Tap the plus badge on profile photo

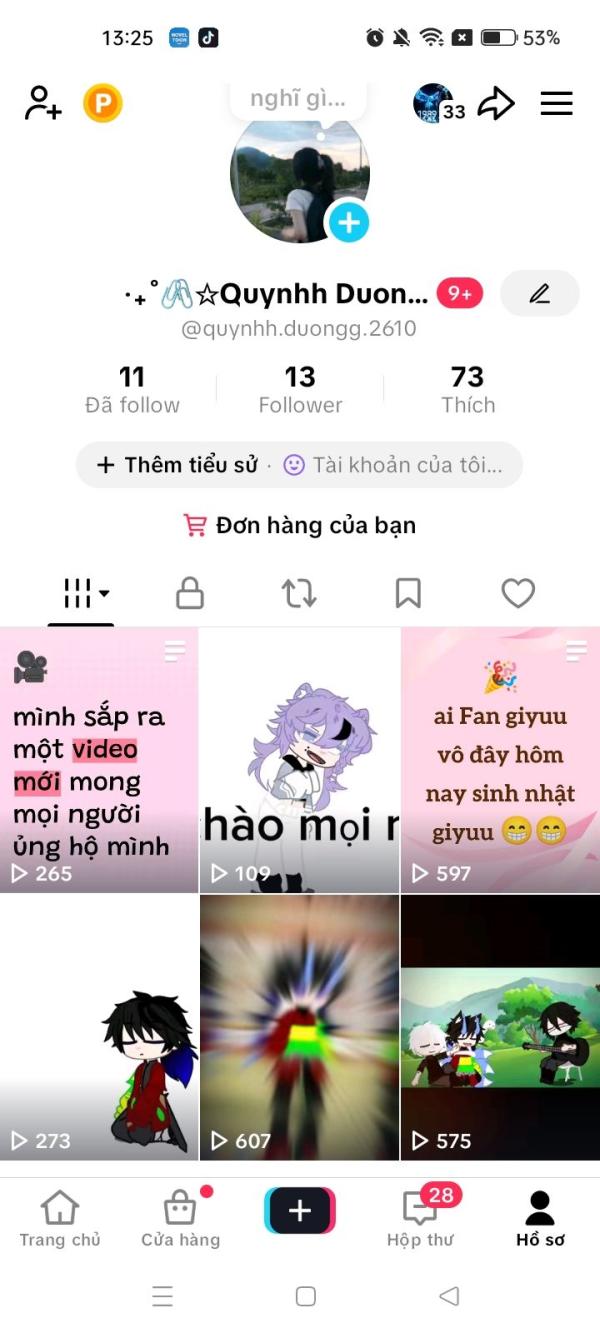(x=348, y=222)
